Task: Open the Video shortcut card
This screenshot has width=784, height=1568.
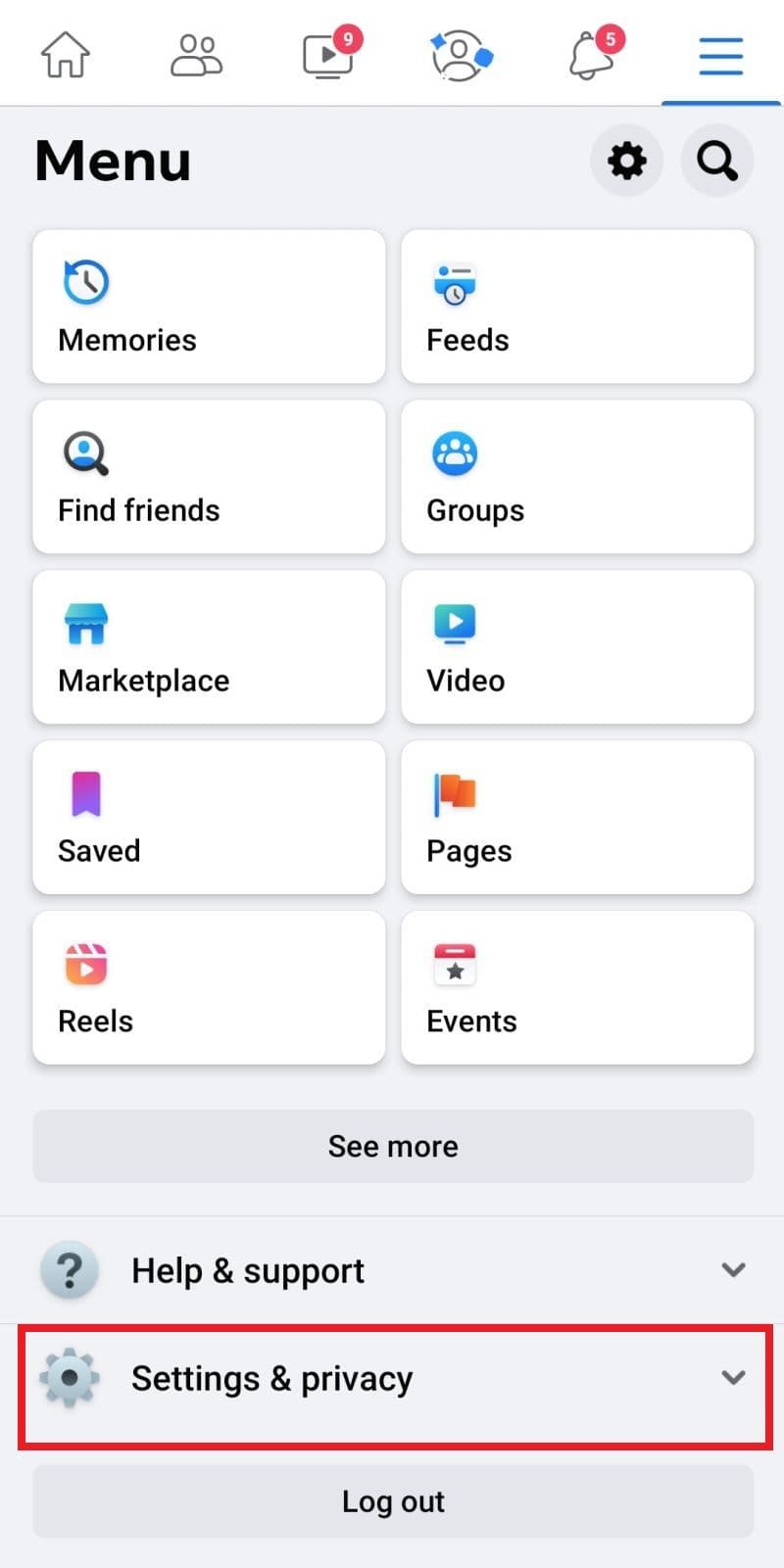Action: pos(577,647)
